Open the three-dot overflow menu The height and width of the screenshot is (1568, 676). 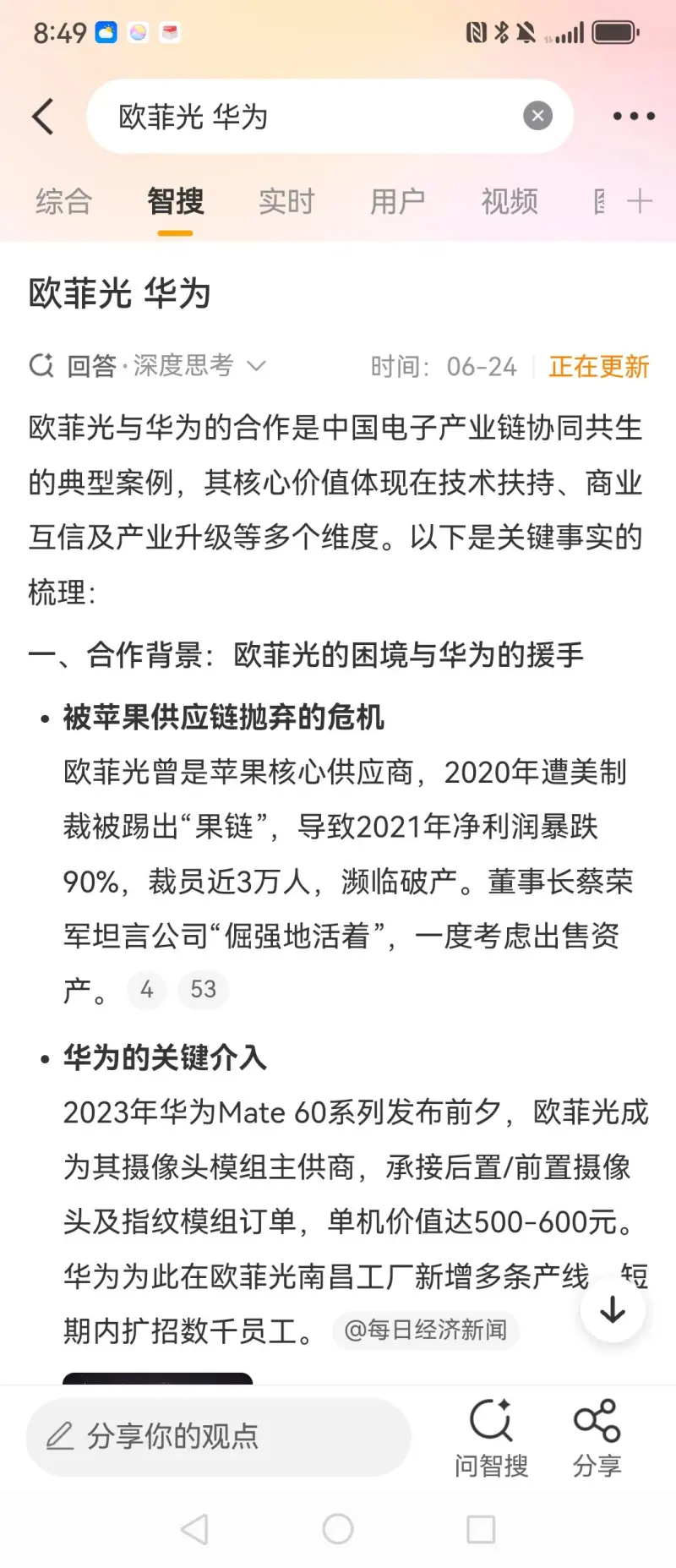tap(634, 117)
